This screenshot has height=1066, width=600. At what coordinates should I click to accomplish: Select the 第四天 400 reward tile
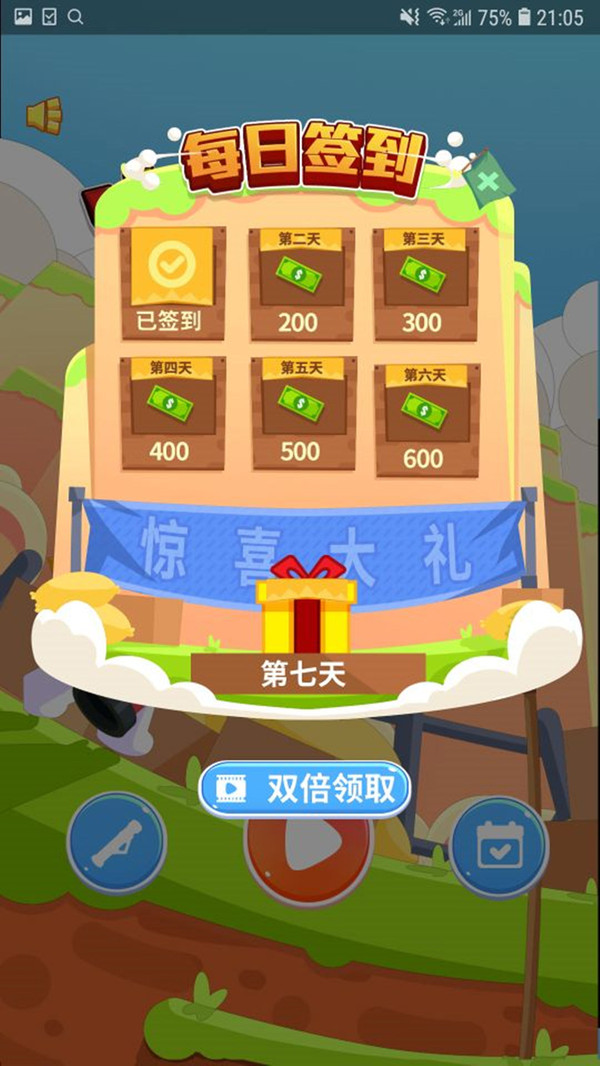tap(172, 412)
